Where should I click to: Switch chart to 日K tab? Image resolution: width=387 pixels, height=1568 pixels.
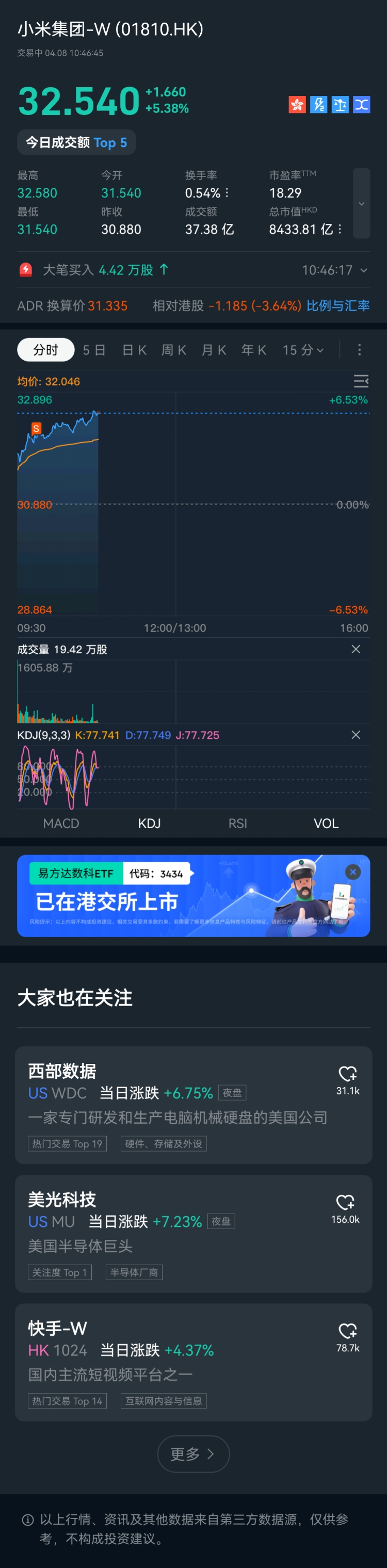(x=135, y=350)
